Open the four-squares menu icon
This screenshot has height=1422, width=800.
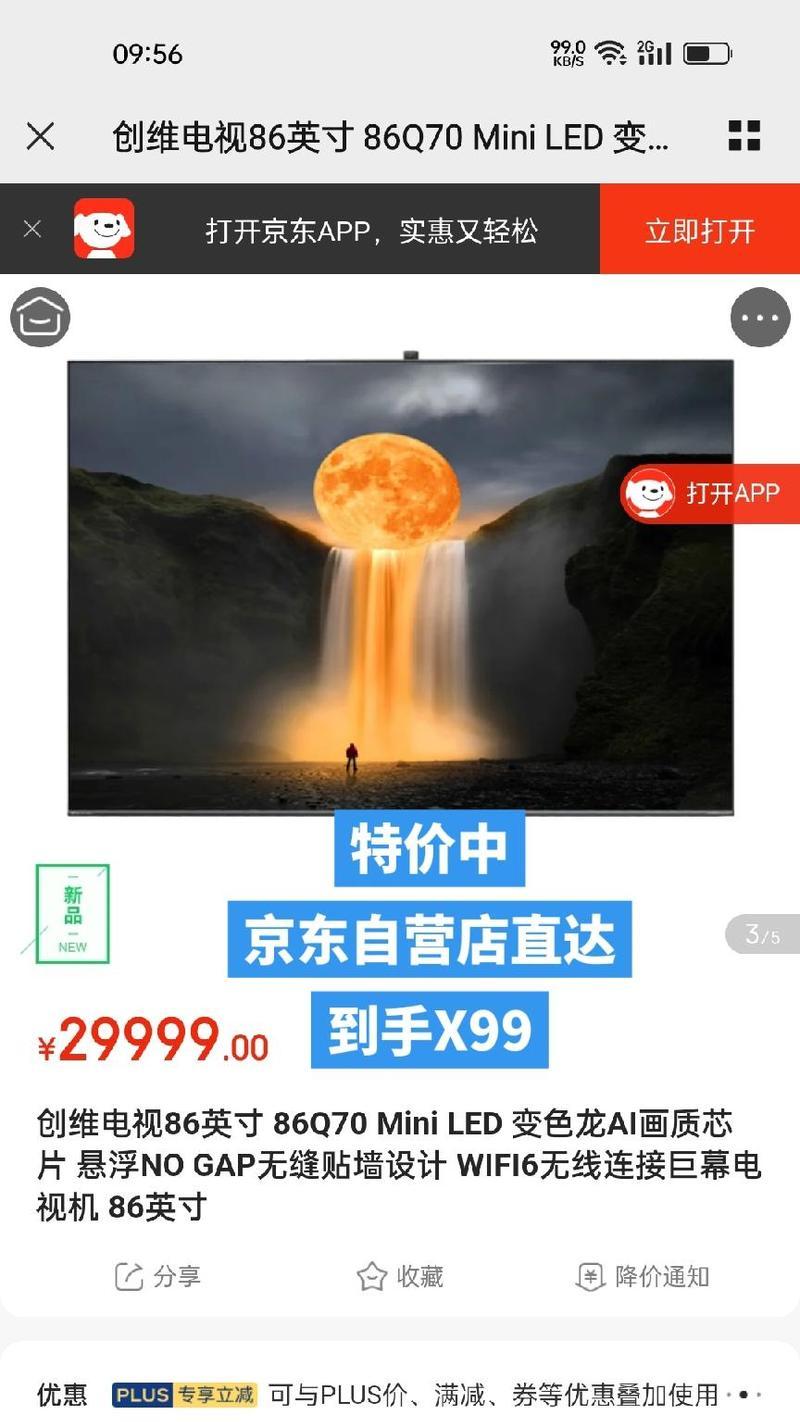[744, 136]
